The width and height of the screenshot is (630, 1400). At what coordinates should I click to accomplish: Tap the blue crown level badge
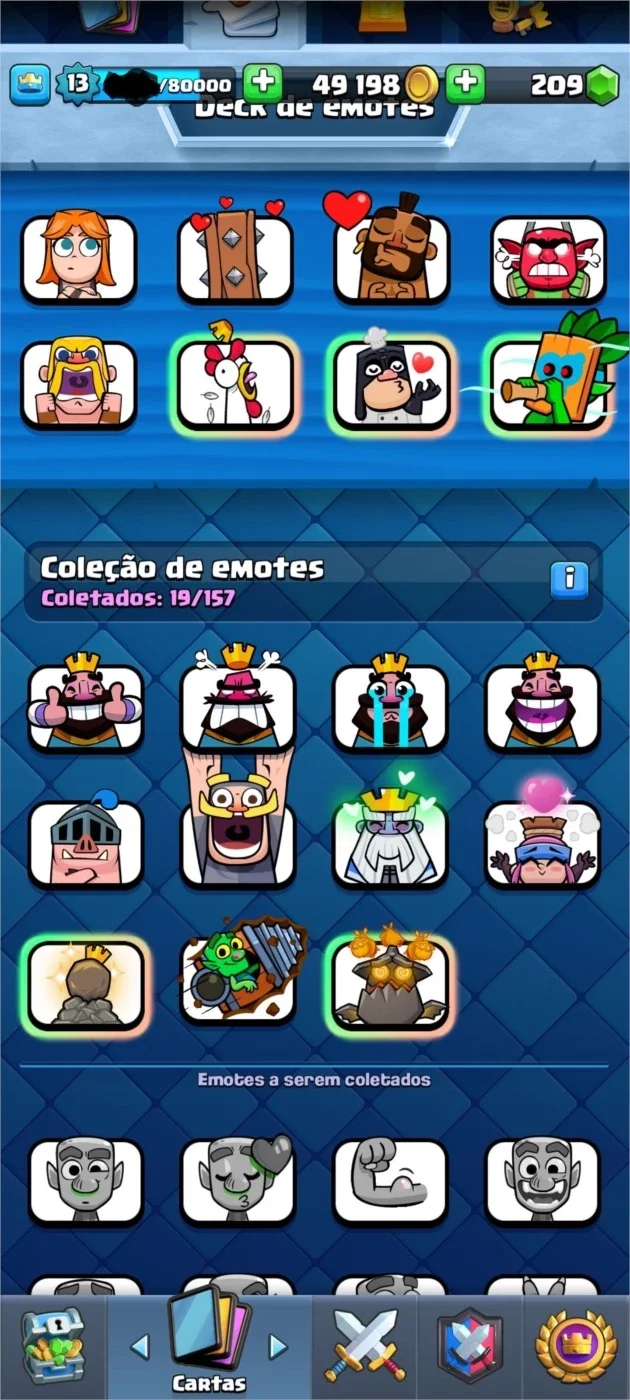click(30, 85)
